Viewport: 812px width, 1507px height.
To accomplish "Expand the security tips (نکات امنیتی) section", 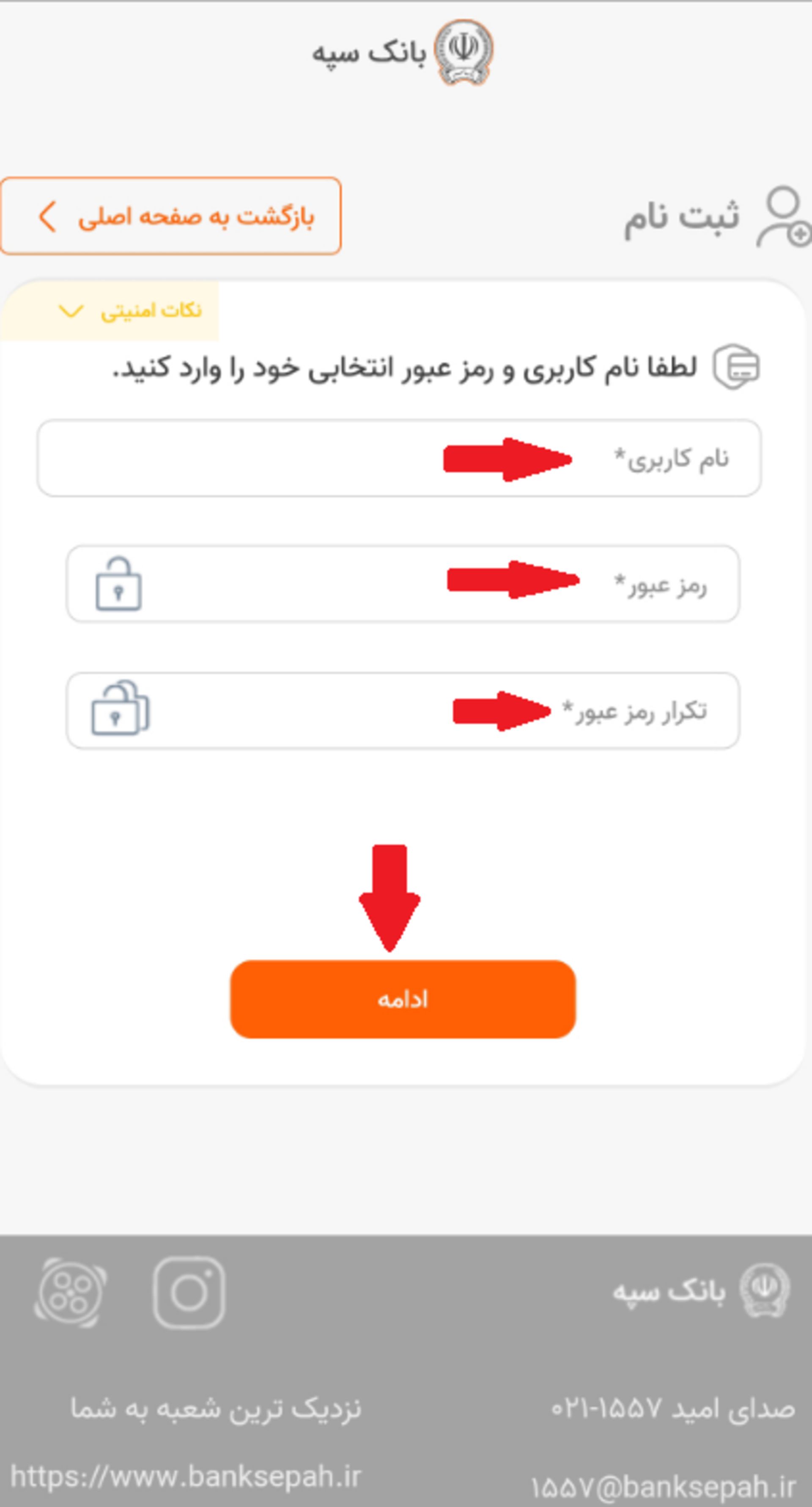I will (110, 310).
